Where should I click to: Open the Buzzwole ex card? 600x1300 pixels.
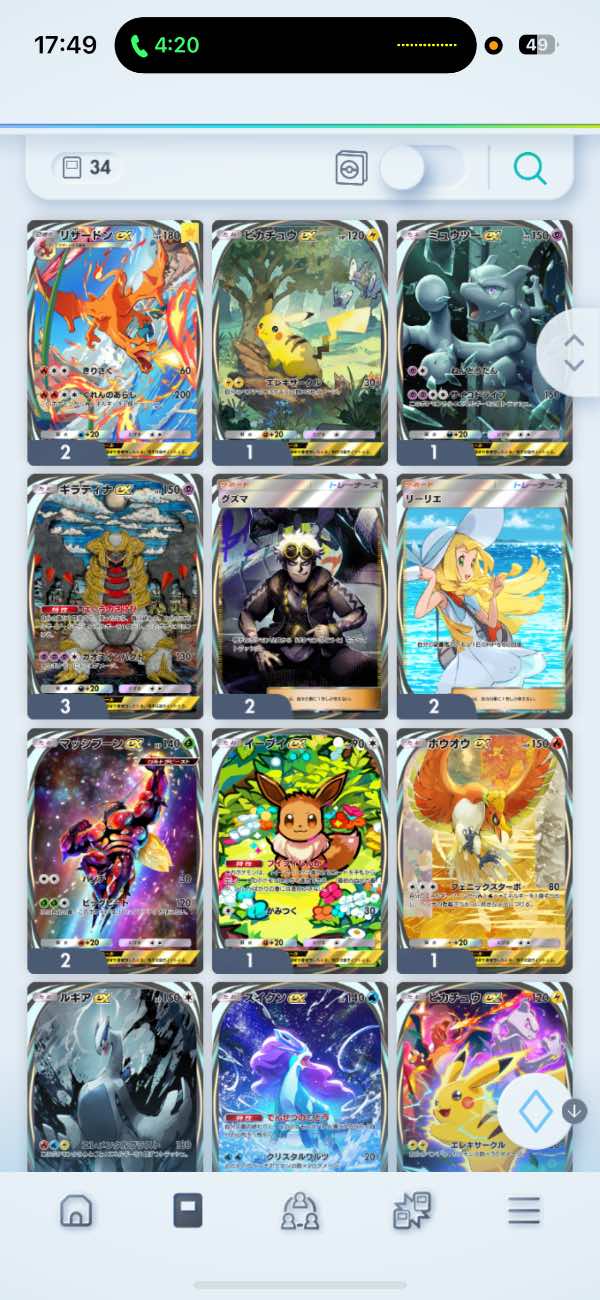(x=115, y=840)
